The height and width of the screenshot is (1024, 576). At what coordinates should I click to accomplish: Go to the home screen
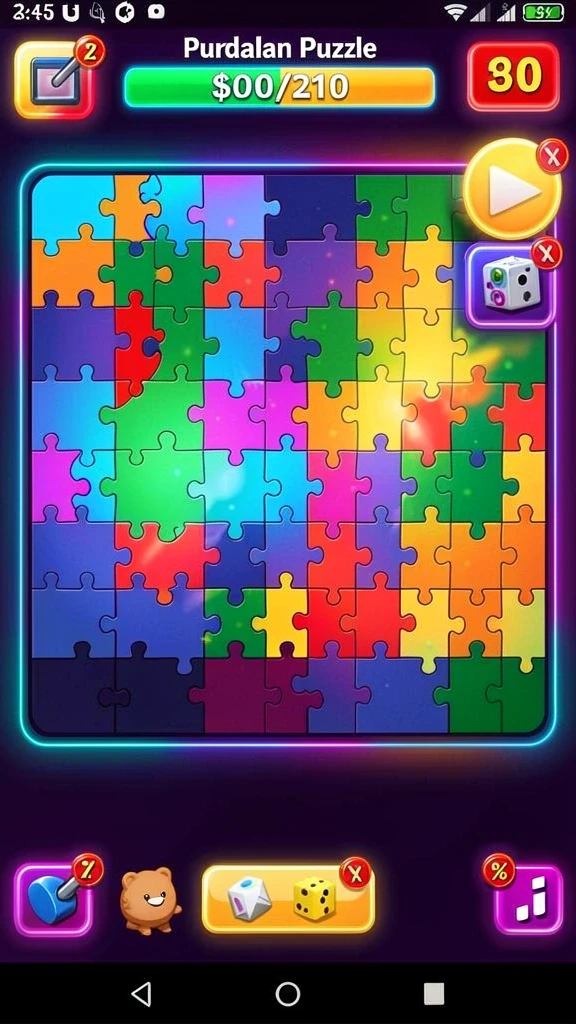pos(287,993)
